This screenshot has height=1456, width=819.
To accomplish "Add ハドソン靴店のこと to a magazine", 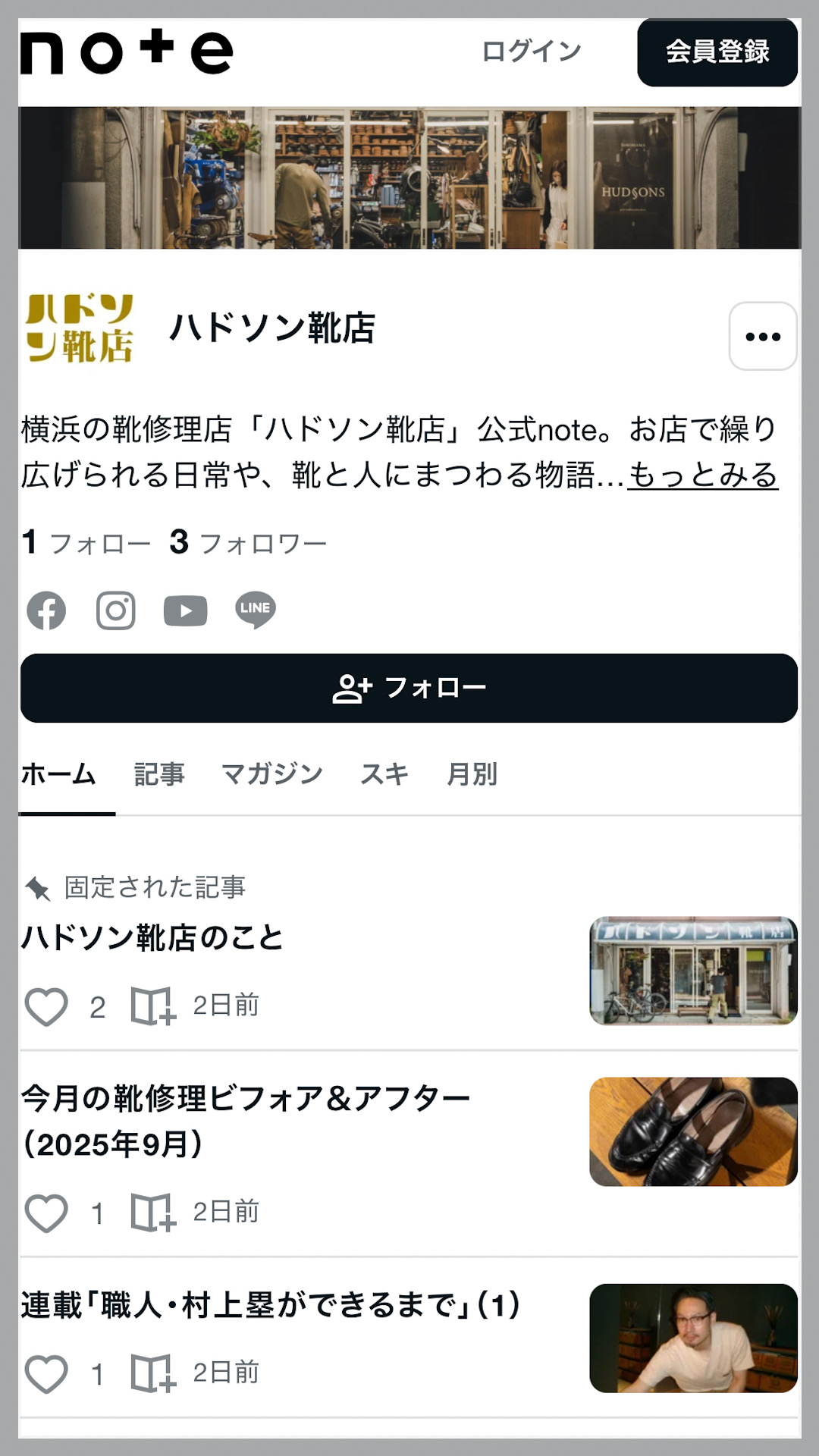I will [152, 1006].
